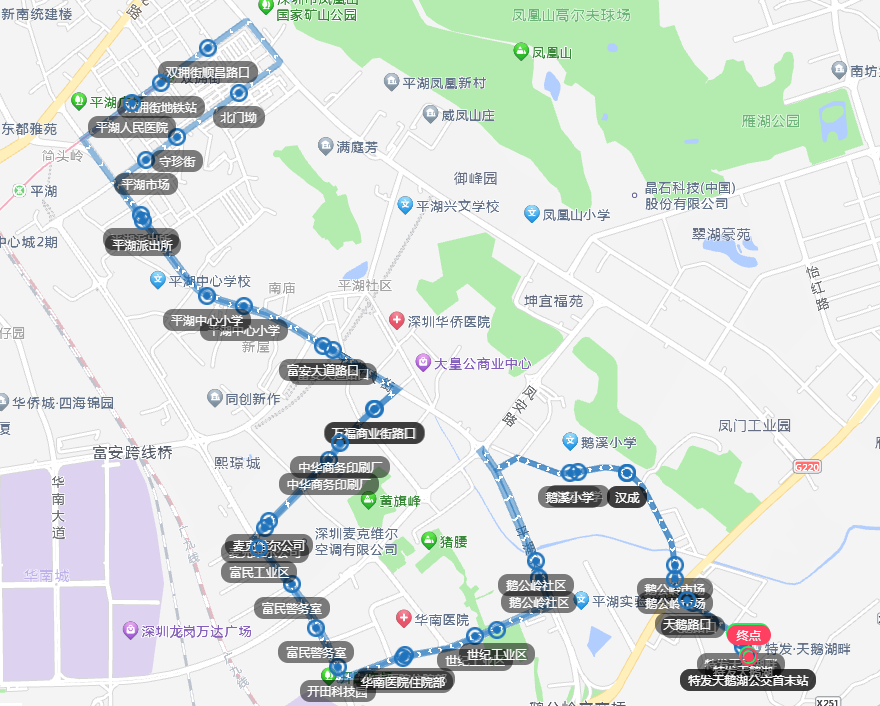Select the red 终点 terminus marker
The width and height of the screenshot is (880, 706).
pos(748,636)
